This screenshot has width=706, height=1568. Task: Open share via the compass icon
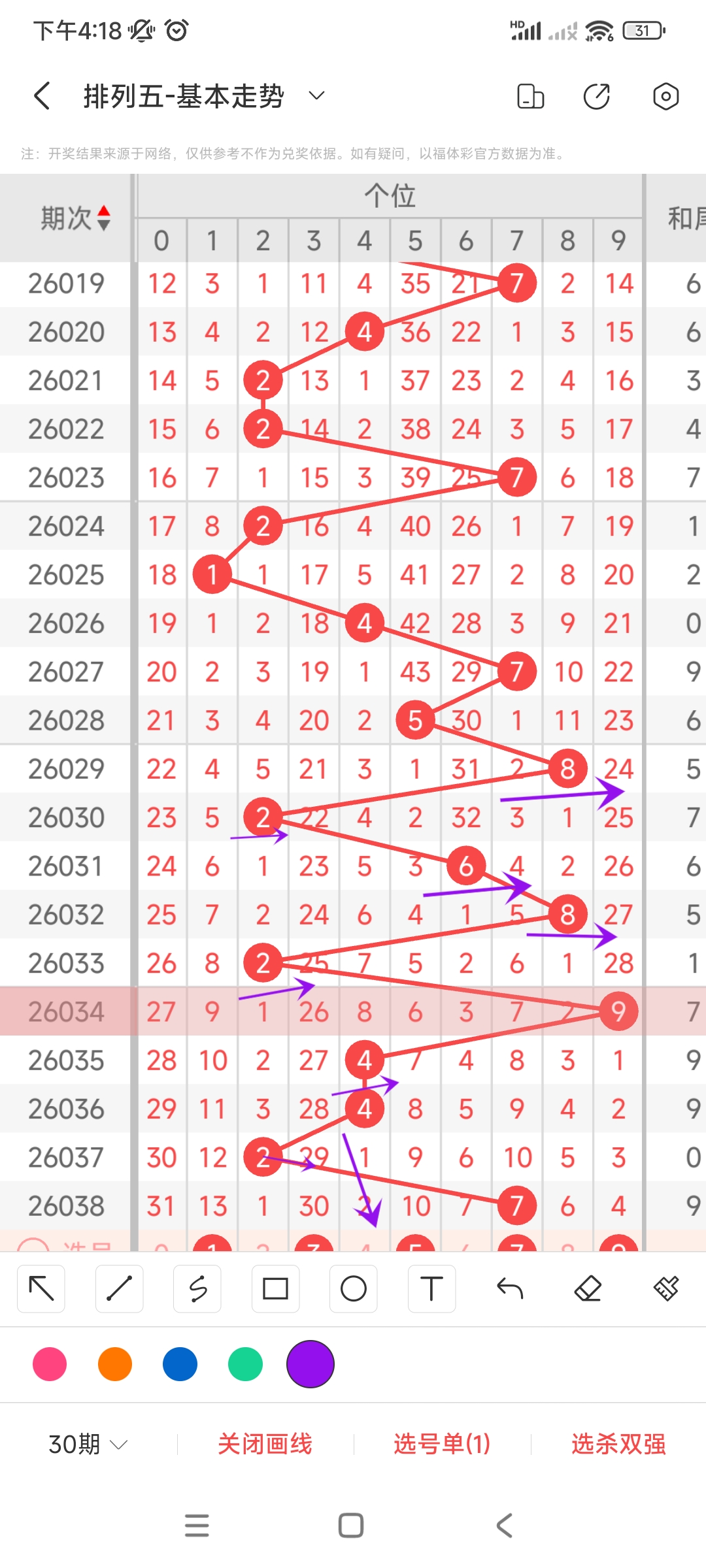pos(596,95)
